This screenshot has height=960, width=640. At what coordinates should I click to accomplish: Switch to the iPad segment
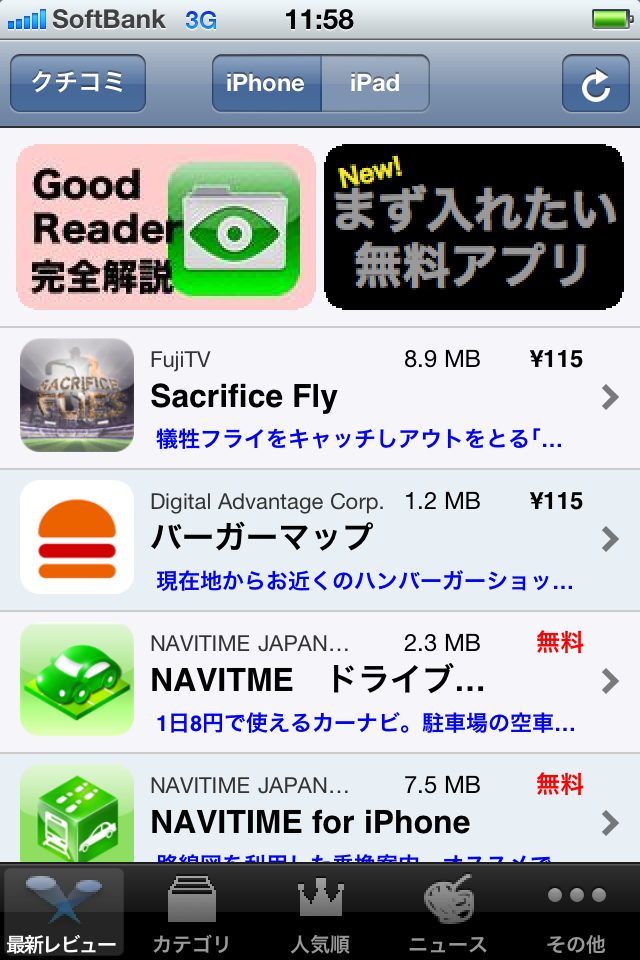pos(375,83)
